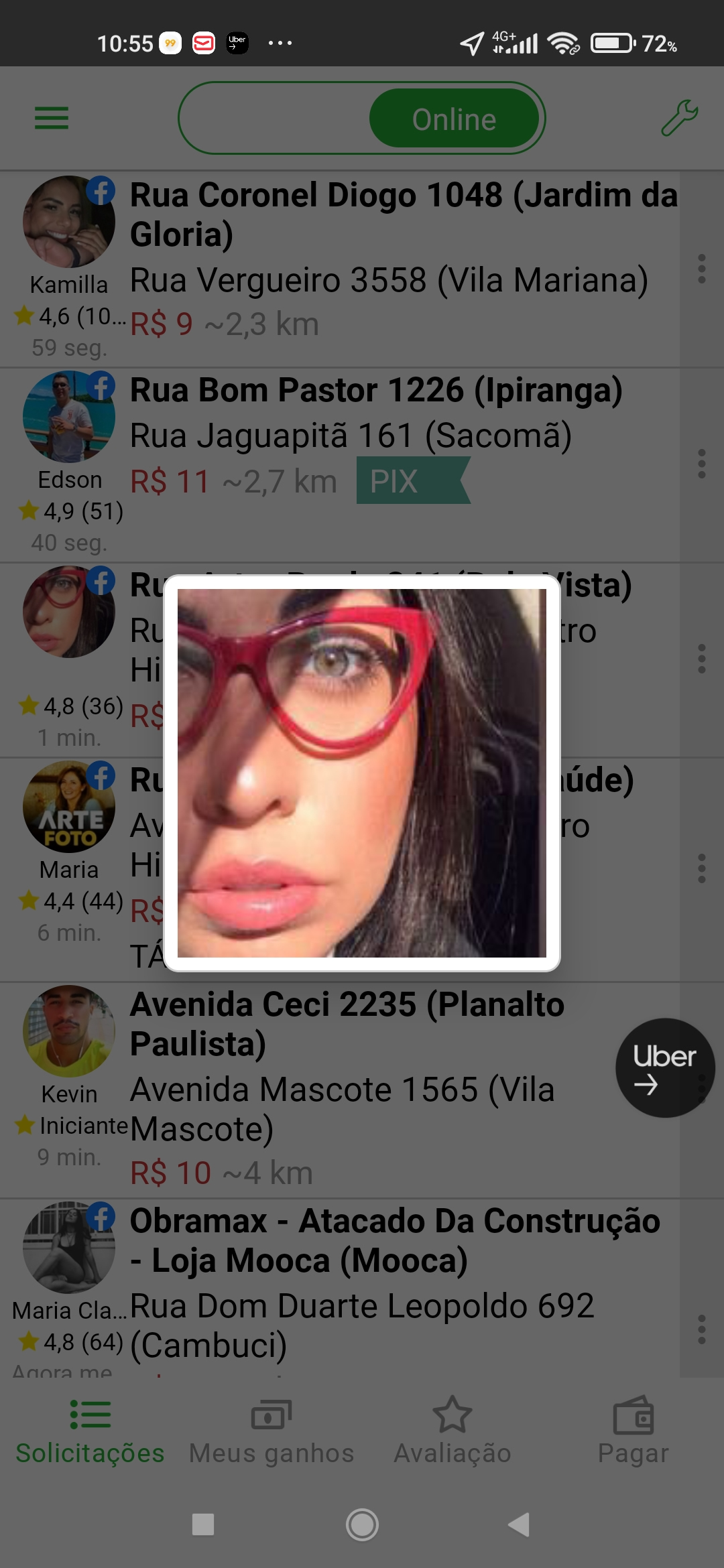
Task: Open options for Kamilla's request
Action: (x=701, y=269)
